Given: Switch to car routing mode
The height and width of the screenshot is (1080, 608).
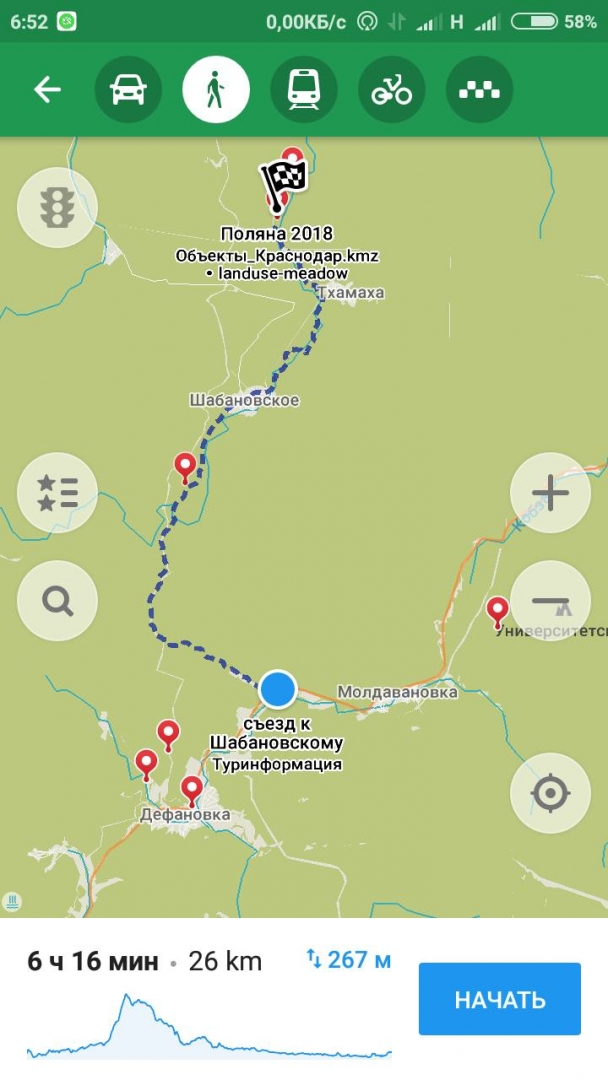Looking at the screenshot, I should tap(128, 90).
